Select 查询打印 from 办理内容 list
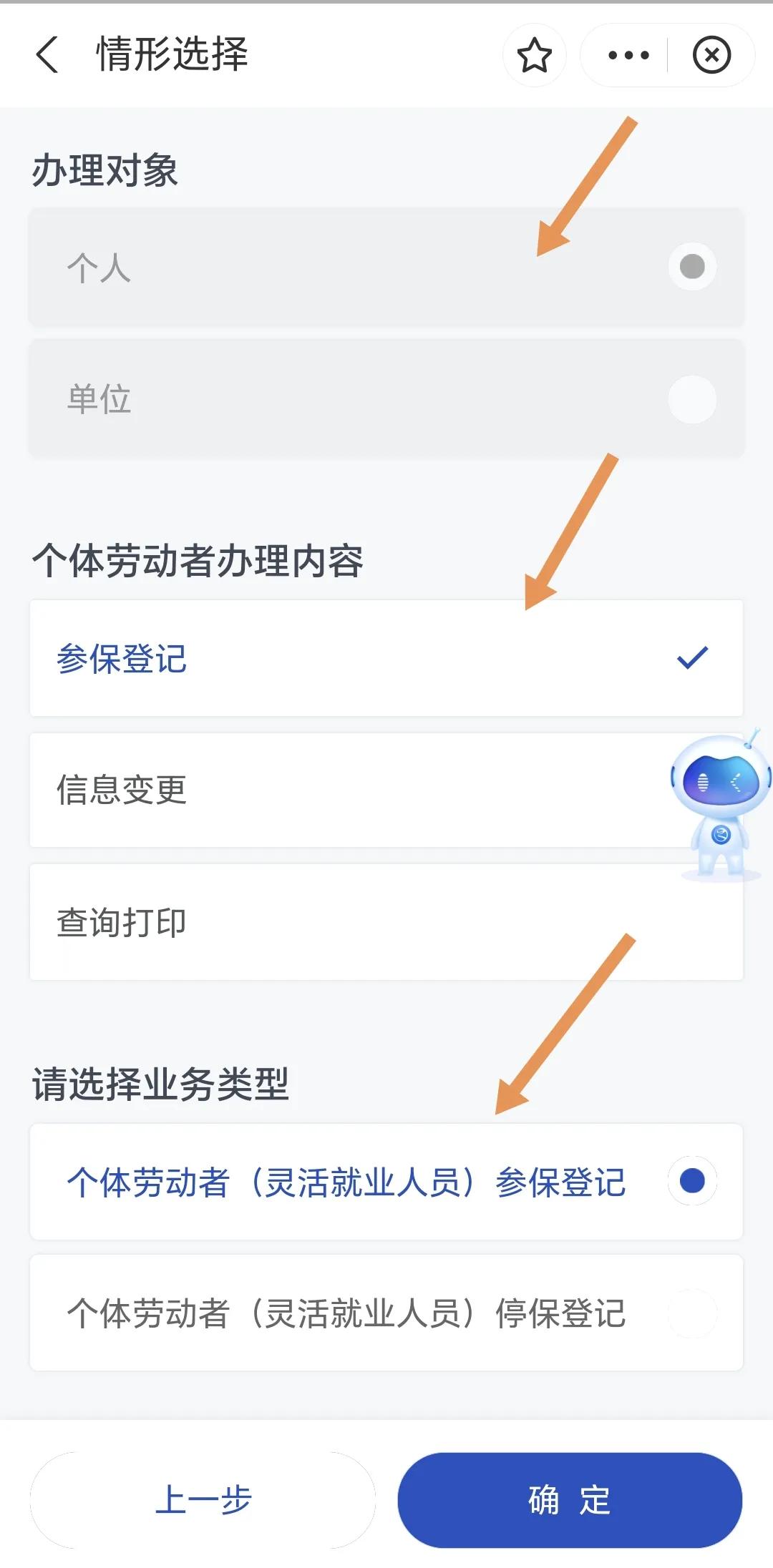This screenshot has height=1568, width=773. pos(386,922)
